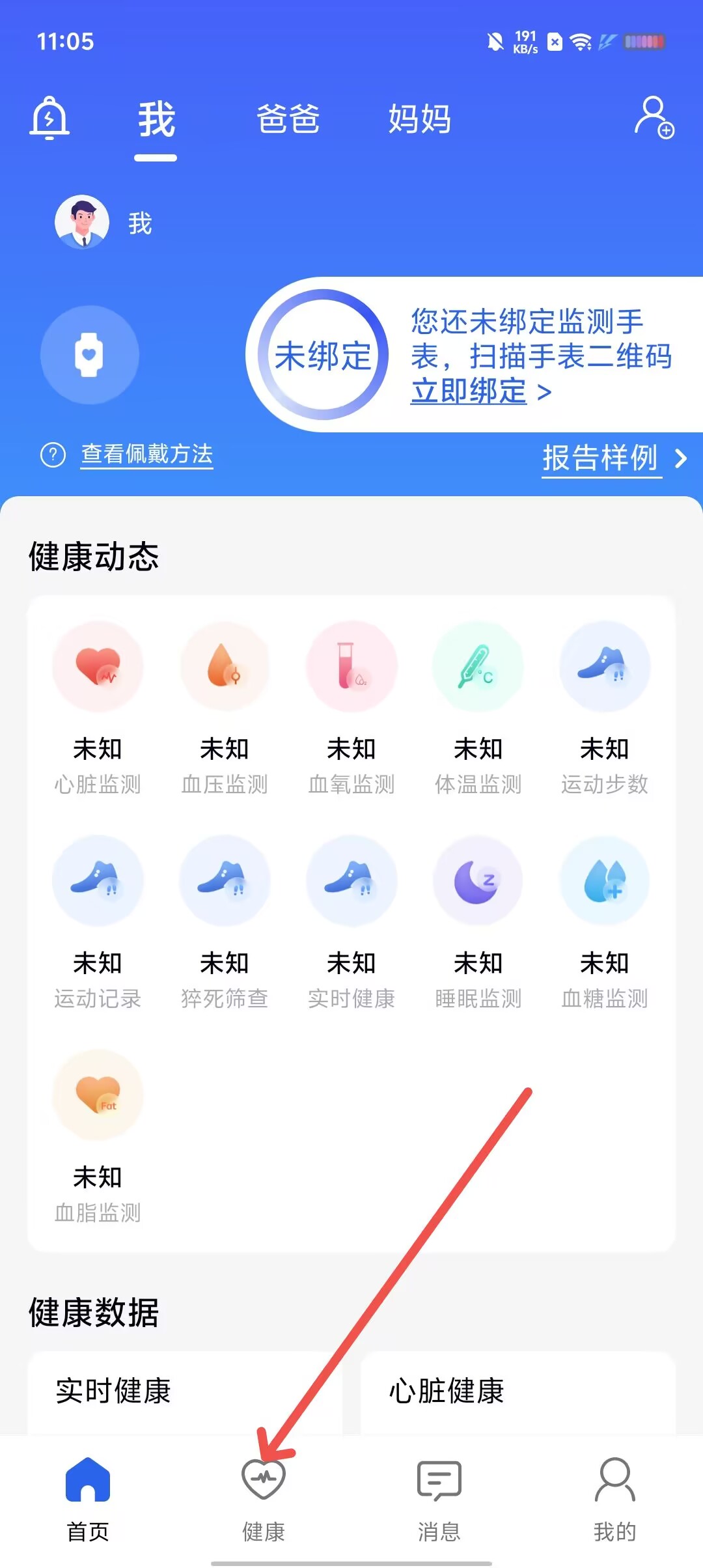Switch to the 爸爸 tab
The image size is (703, 1568).
[288, 119]
